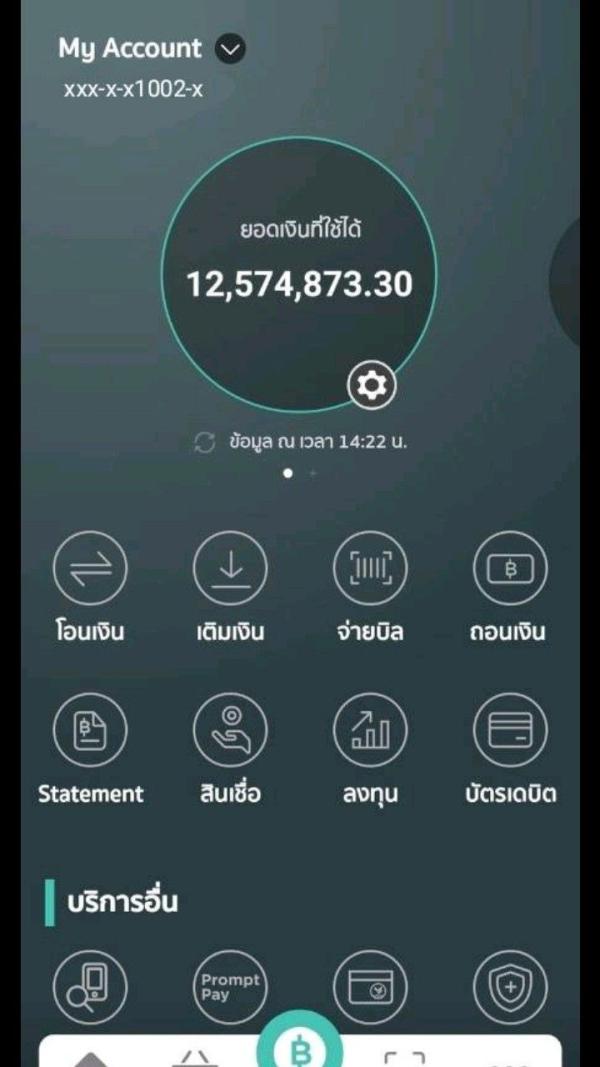Open balance settings gear icon

pos(372,386)
